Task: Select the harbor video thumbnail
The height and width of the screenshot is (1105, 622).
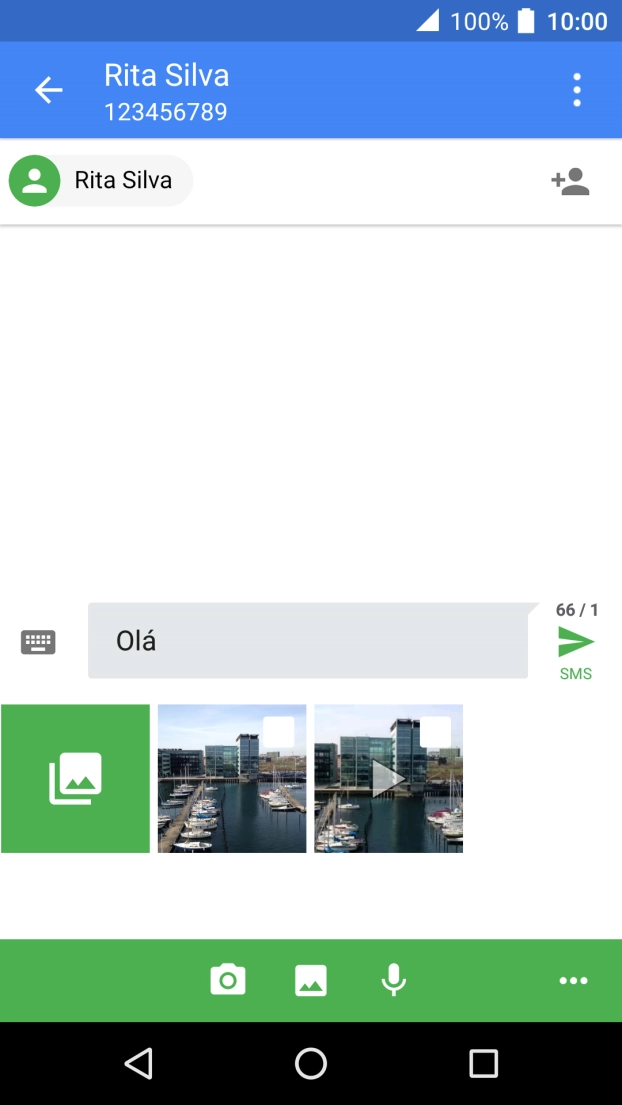Action: [389, 778]
